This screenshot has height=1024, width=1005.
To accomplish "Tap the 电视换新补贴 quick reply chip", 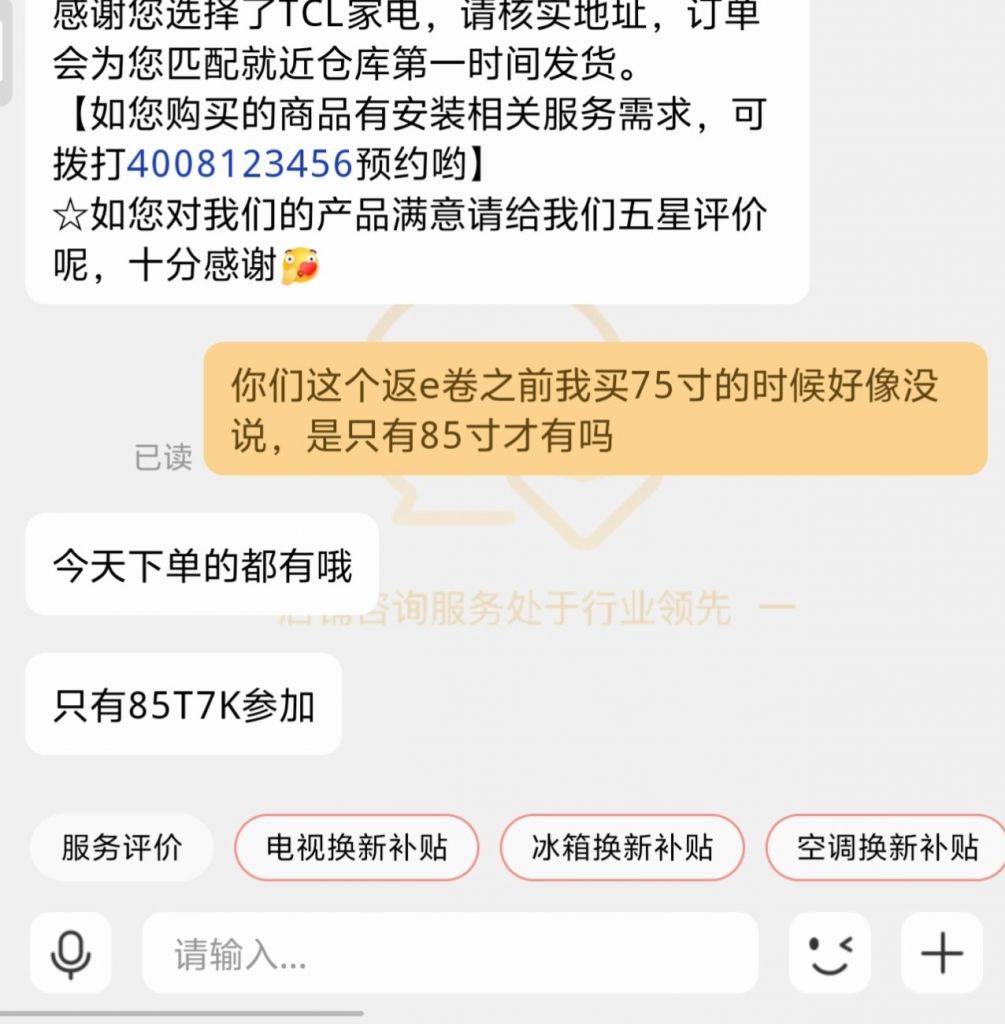I will tap(356, 846).
